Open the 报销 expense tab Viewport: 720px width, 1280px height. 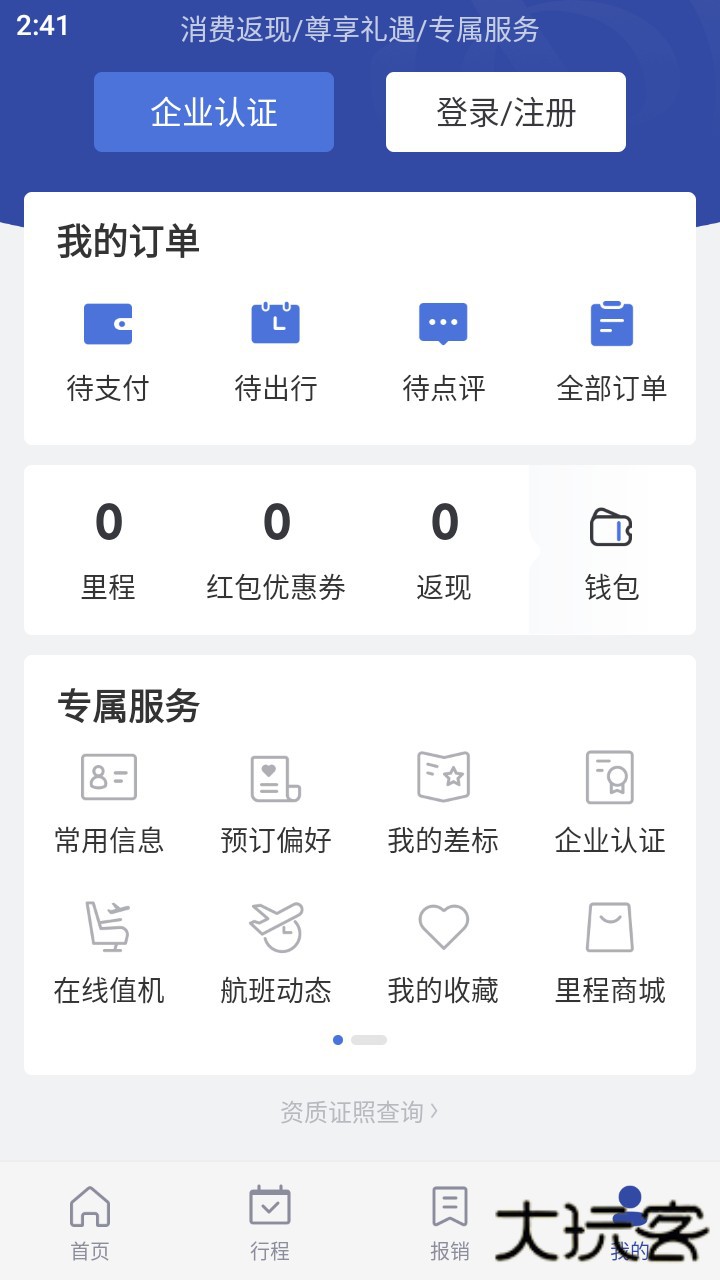tap(450, 1220)
